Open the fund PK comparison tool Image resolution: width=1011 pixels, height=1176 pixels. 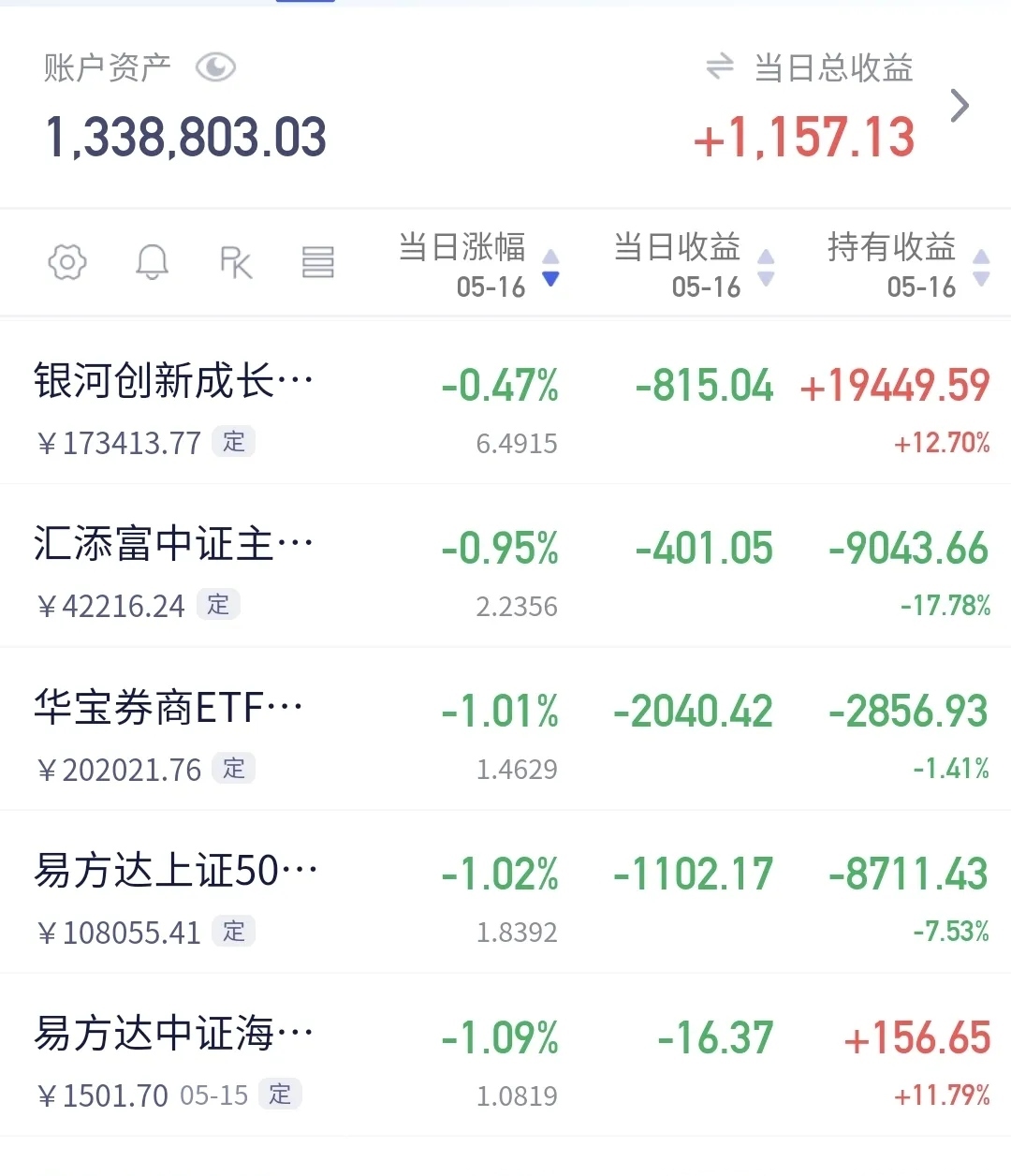pyautogui.click(x=234, y=263)
